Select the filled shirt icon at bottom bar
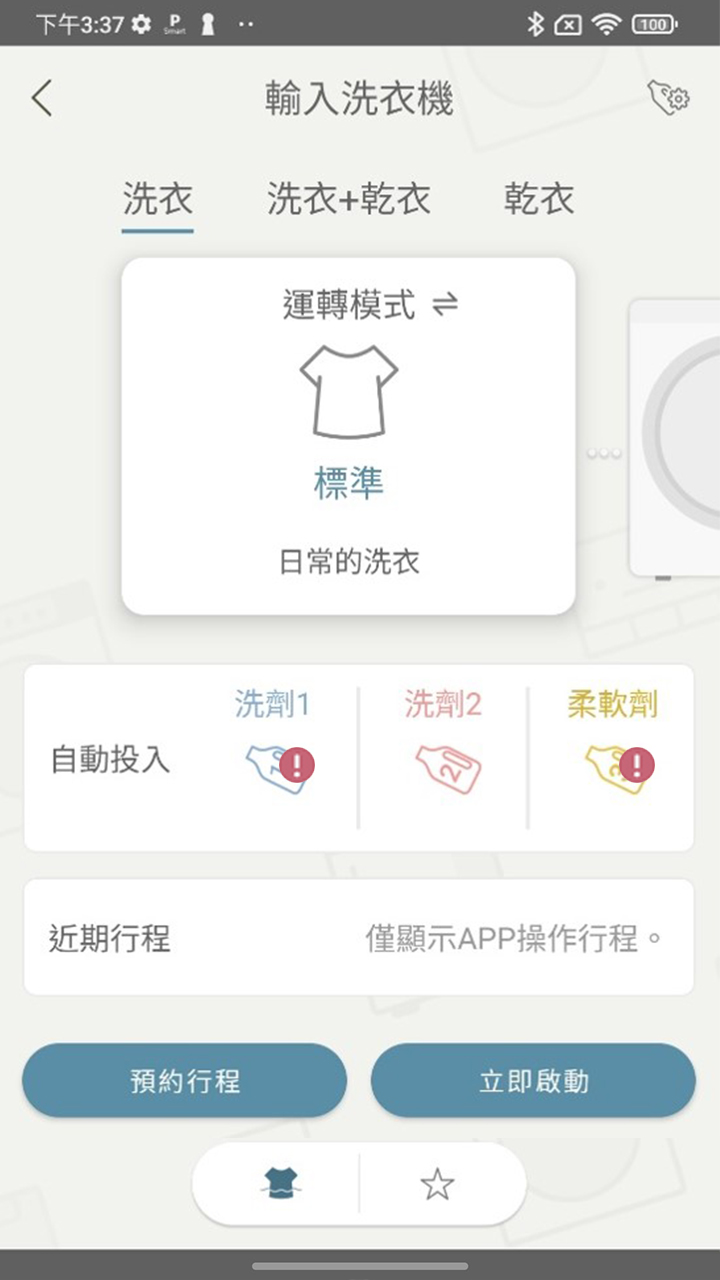720x1280 pixels. pos(283,1184)
